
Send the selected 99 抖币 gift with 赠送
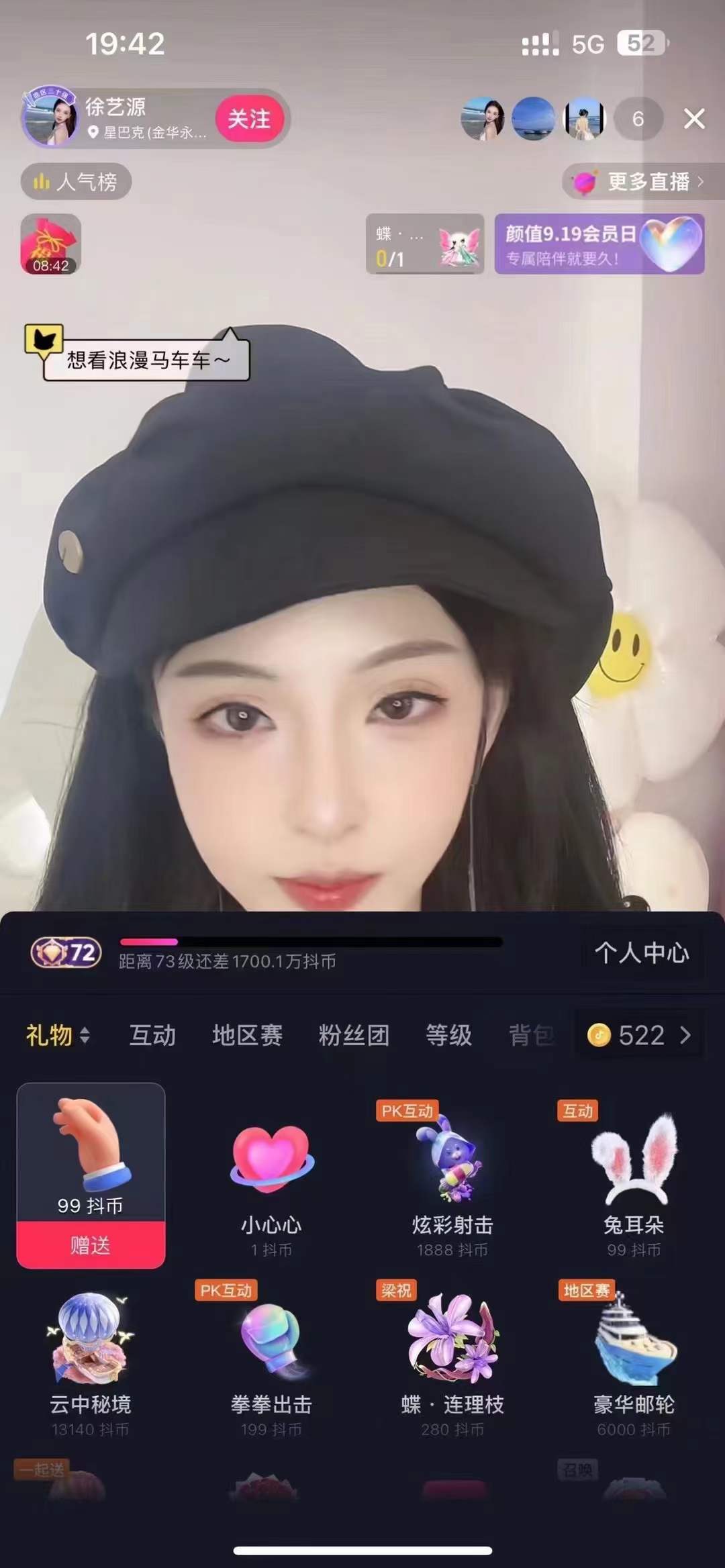point(91,1245)
